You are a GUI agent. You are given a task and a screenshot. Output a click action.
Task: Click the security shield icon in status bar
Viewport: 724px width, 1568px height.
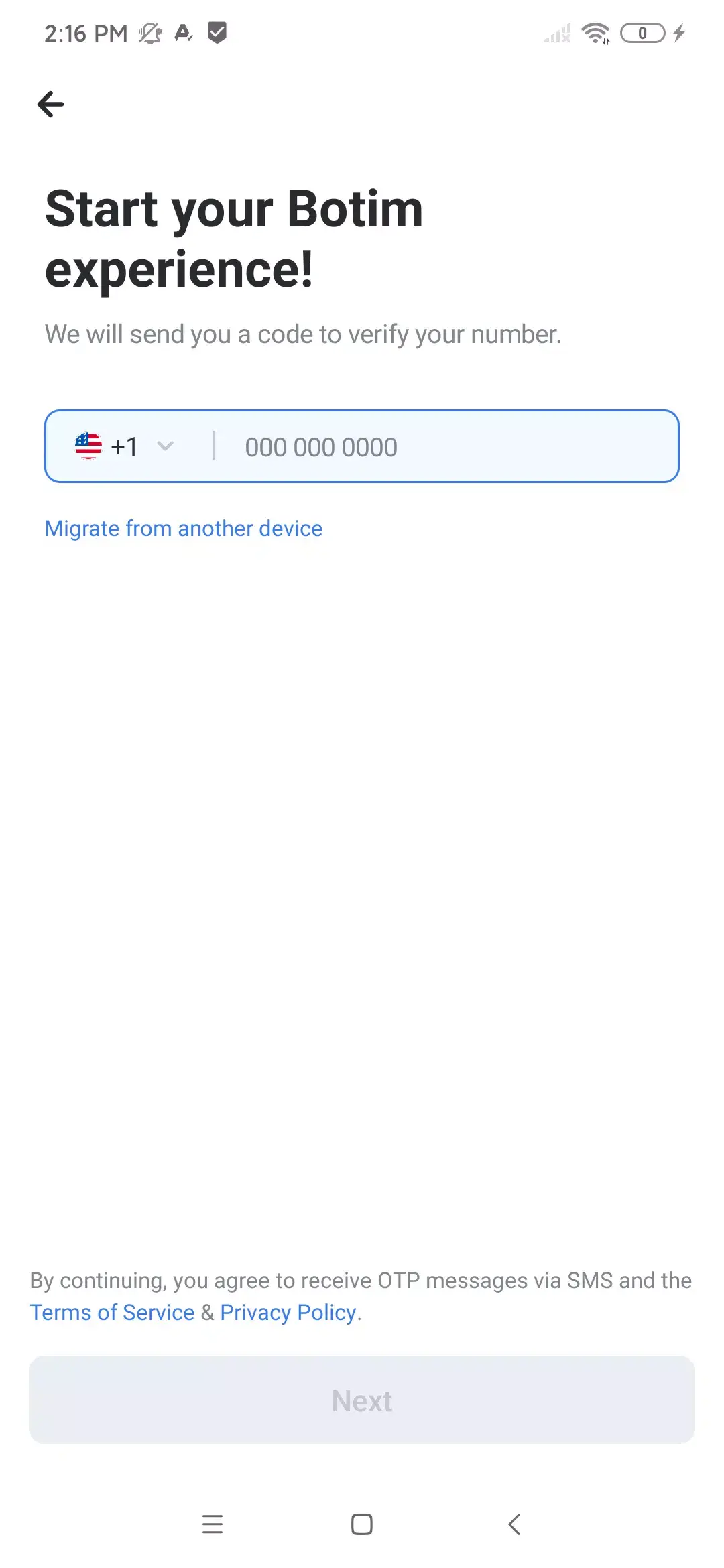pos(217,31)
